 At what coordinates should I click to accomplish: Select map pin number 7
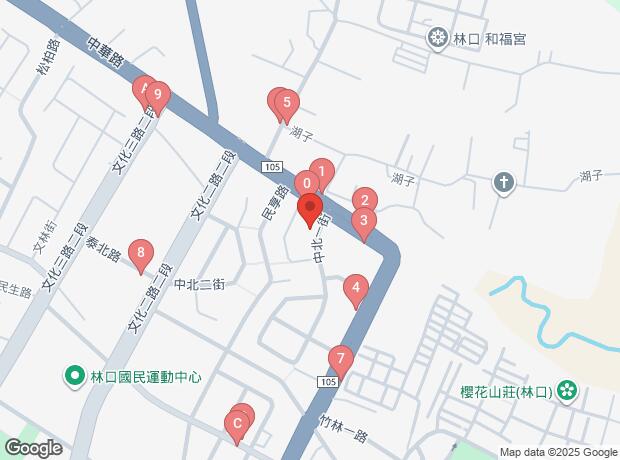341,358
